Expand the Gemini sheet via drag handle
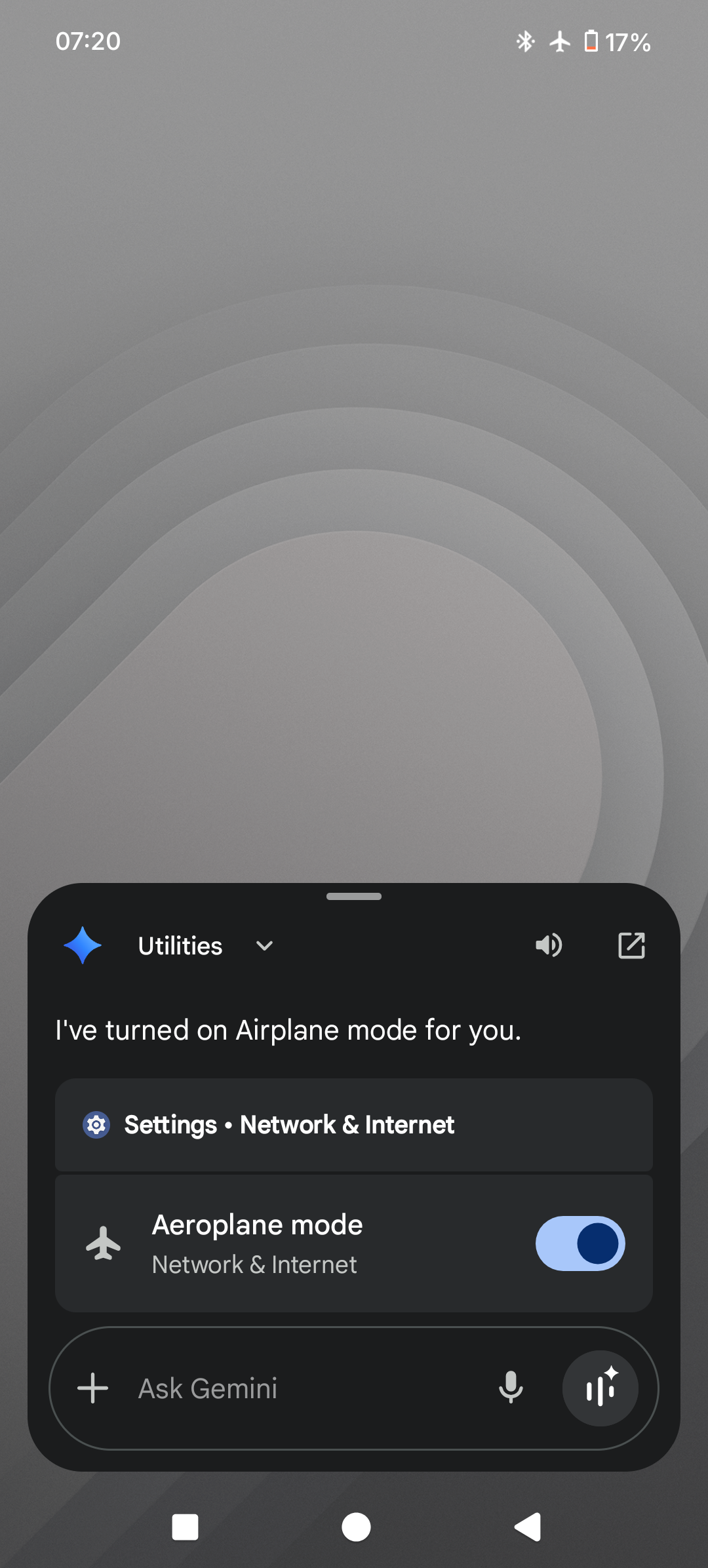 (354, 895)
